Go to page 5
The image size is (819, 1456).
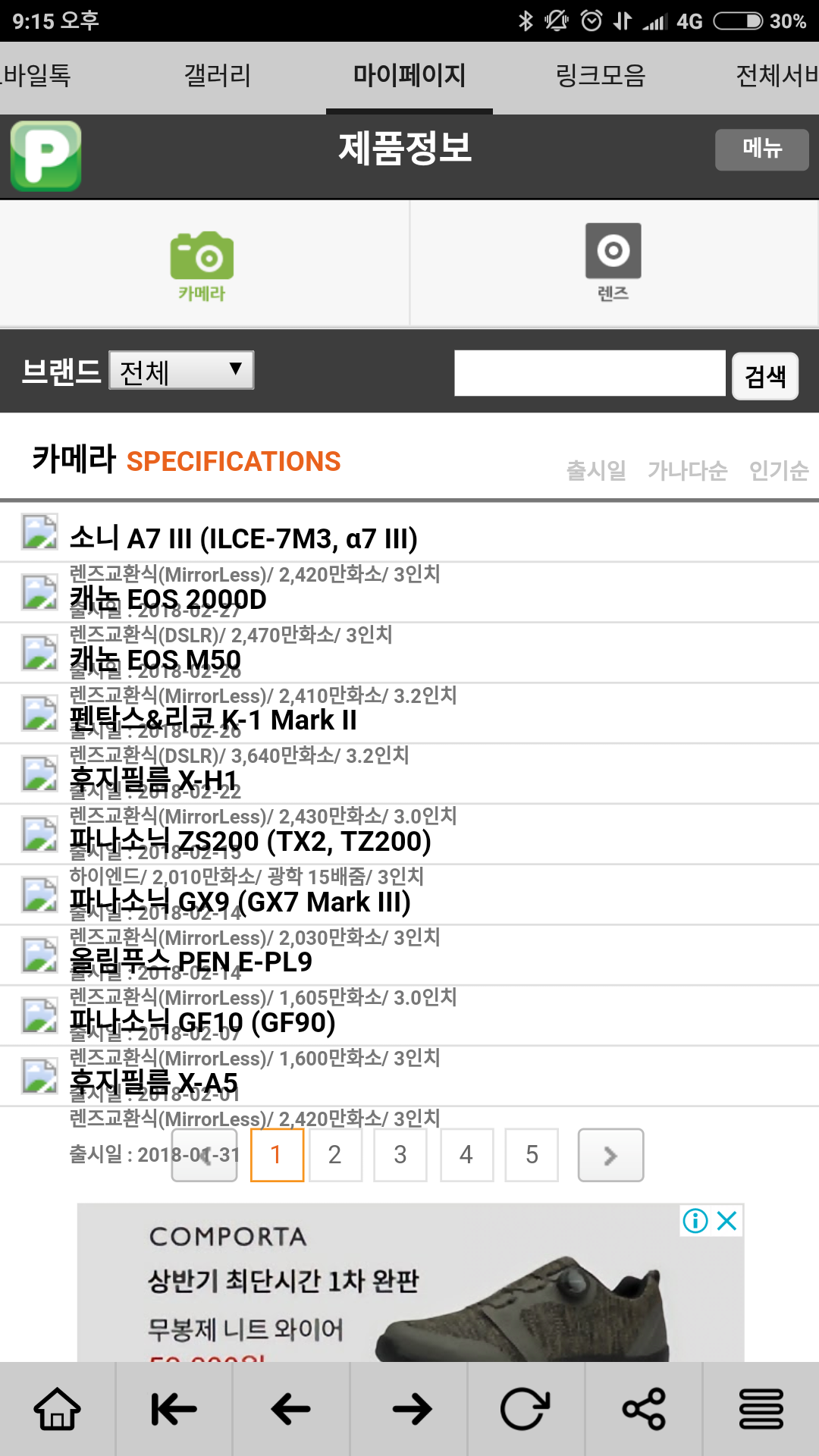(x=532, y=1155)
